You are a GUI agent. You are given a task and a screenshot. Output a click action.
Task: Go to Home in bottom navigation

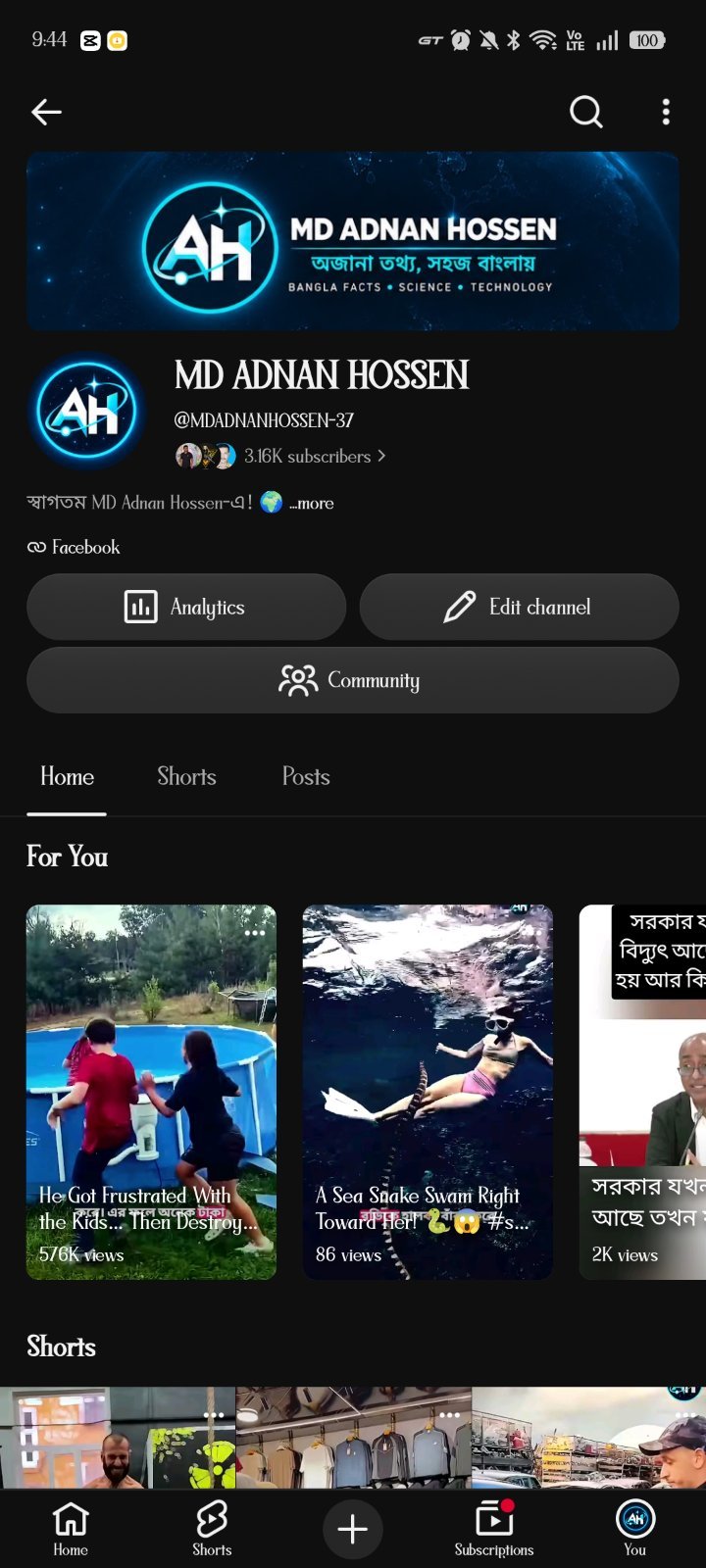71,1529
